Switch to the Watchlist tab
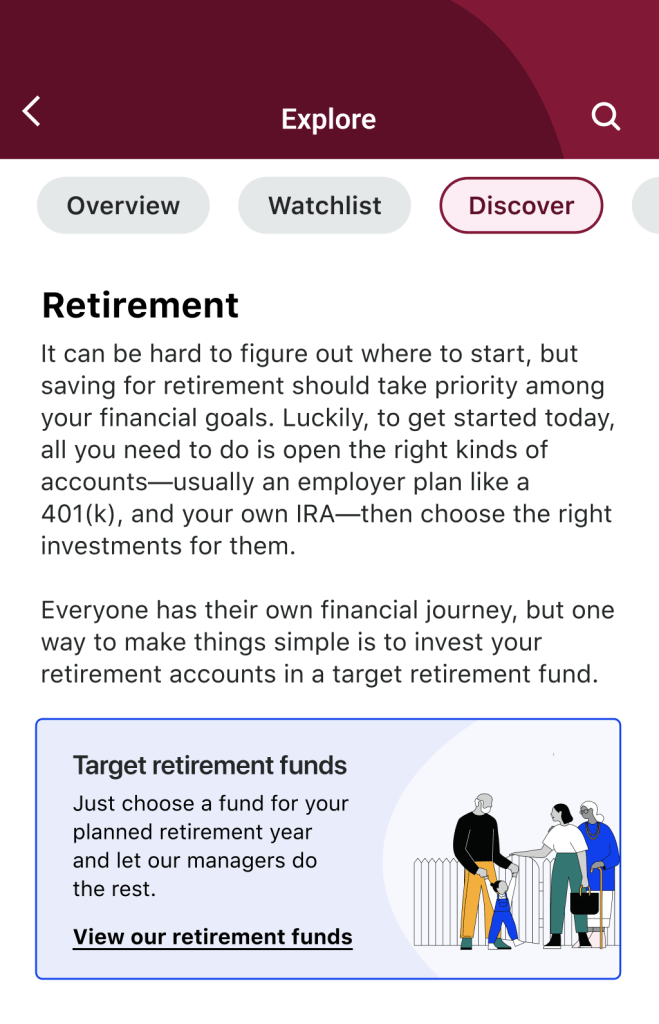This screenshot has height=1024, width=659. pyautogui.click(x=324, y=205)
